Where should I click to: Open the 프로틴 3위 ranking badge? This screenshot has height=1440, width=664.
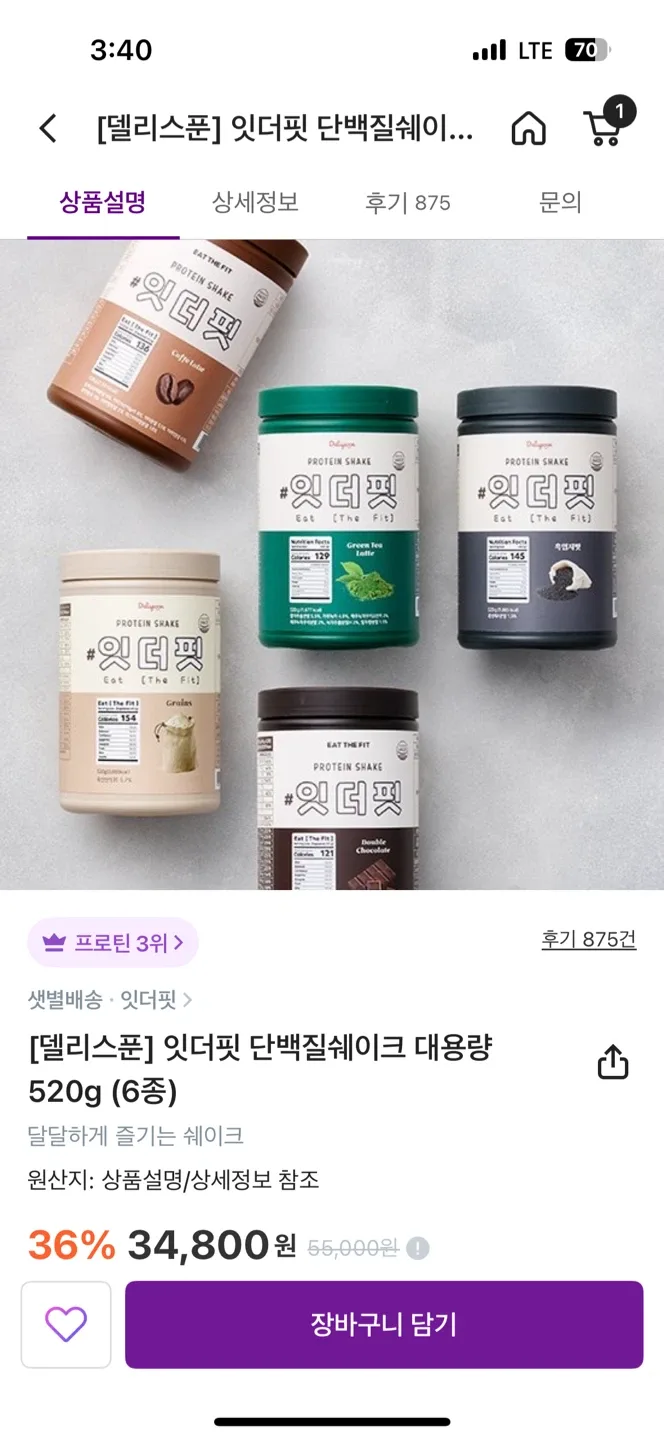point(113,942)
